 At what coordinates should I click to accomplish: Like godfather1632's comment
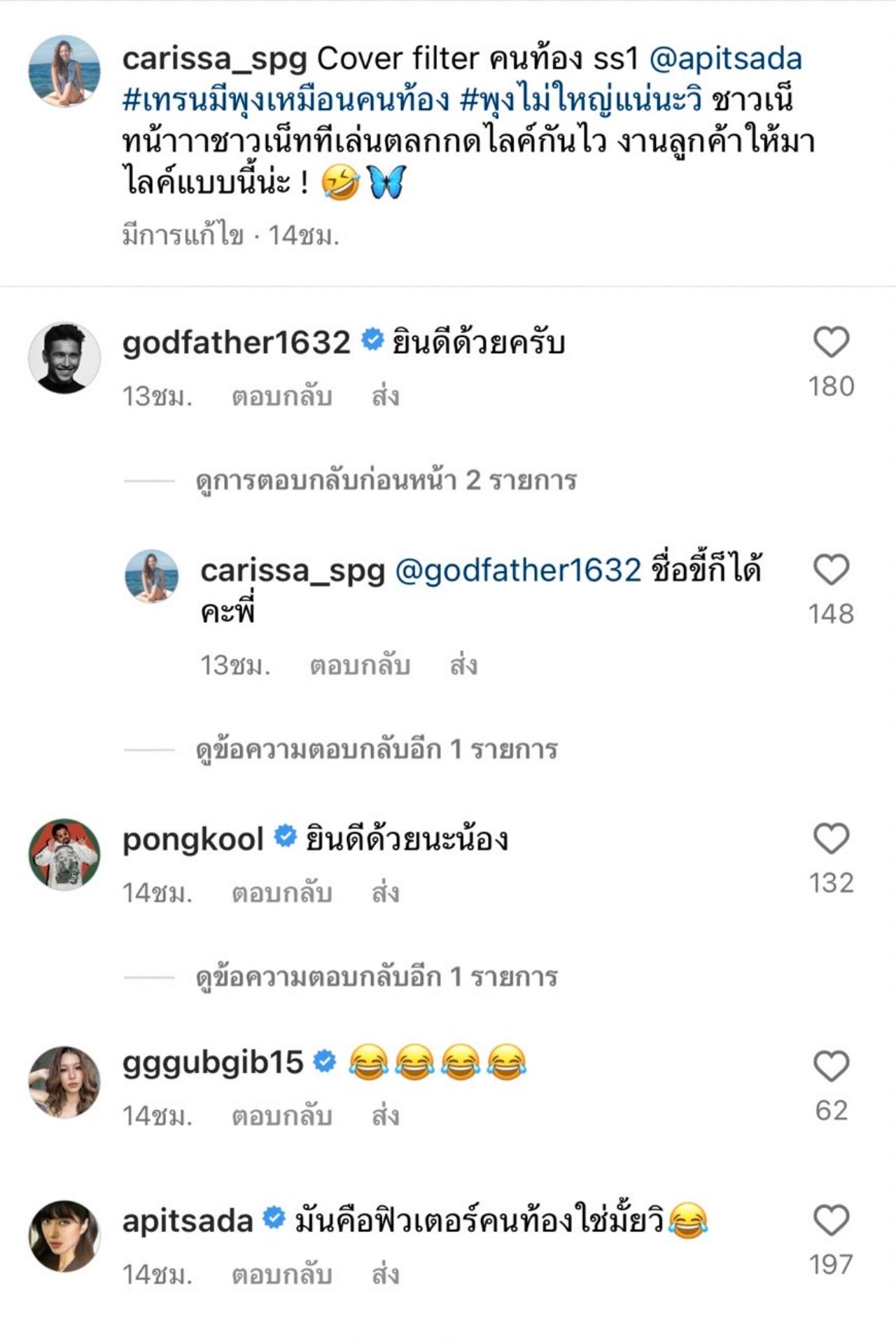pyautogui.click(x=831, y=343)
